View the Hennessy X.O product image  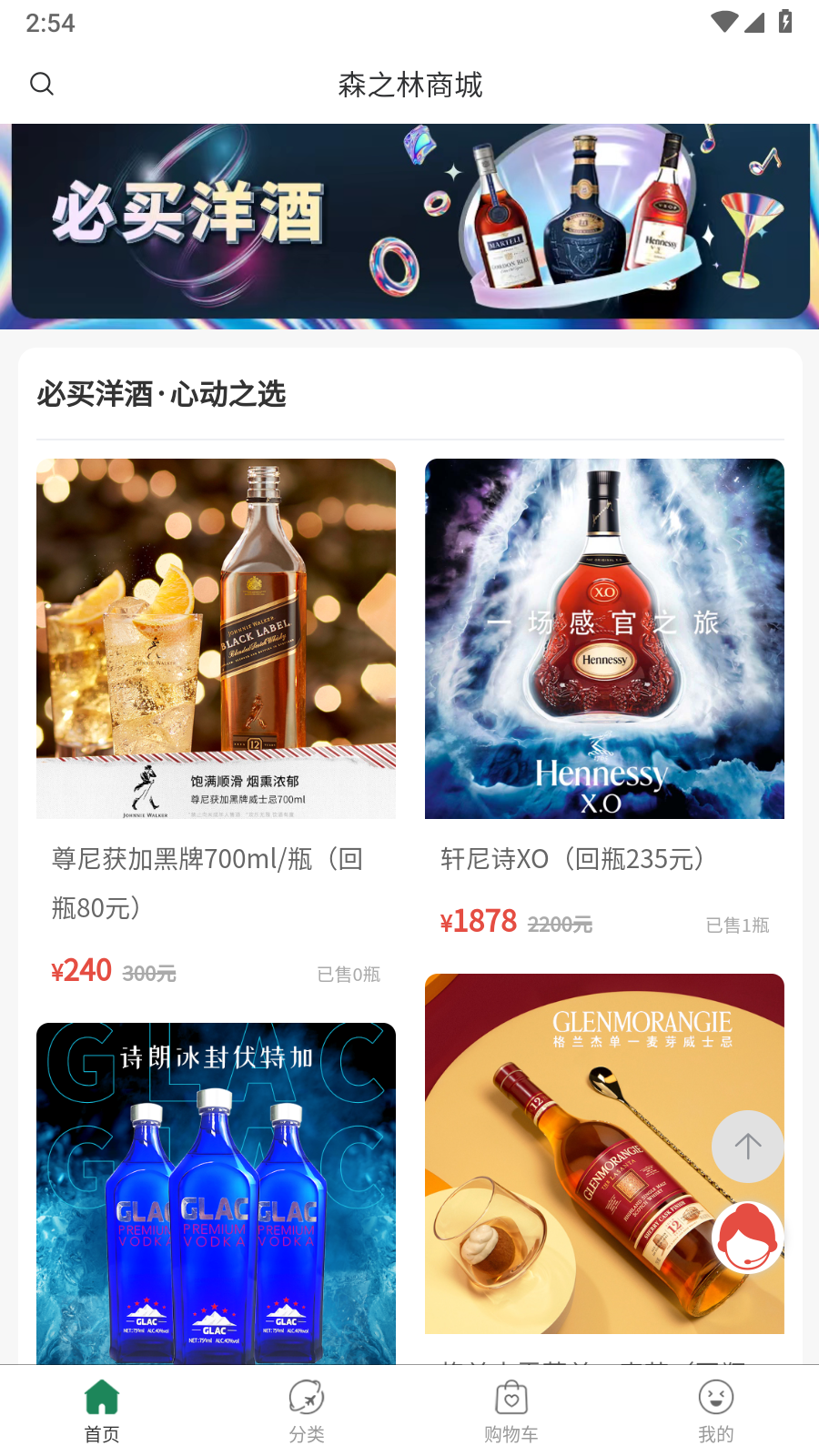pos(603,637)
